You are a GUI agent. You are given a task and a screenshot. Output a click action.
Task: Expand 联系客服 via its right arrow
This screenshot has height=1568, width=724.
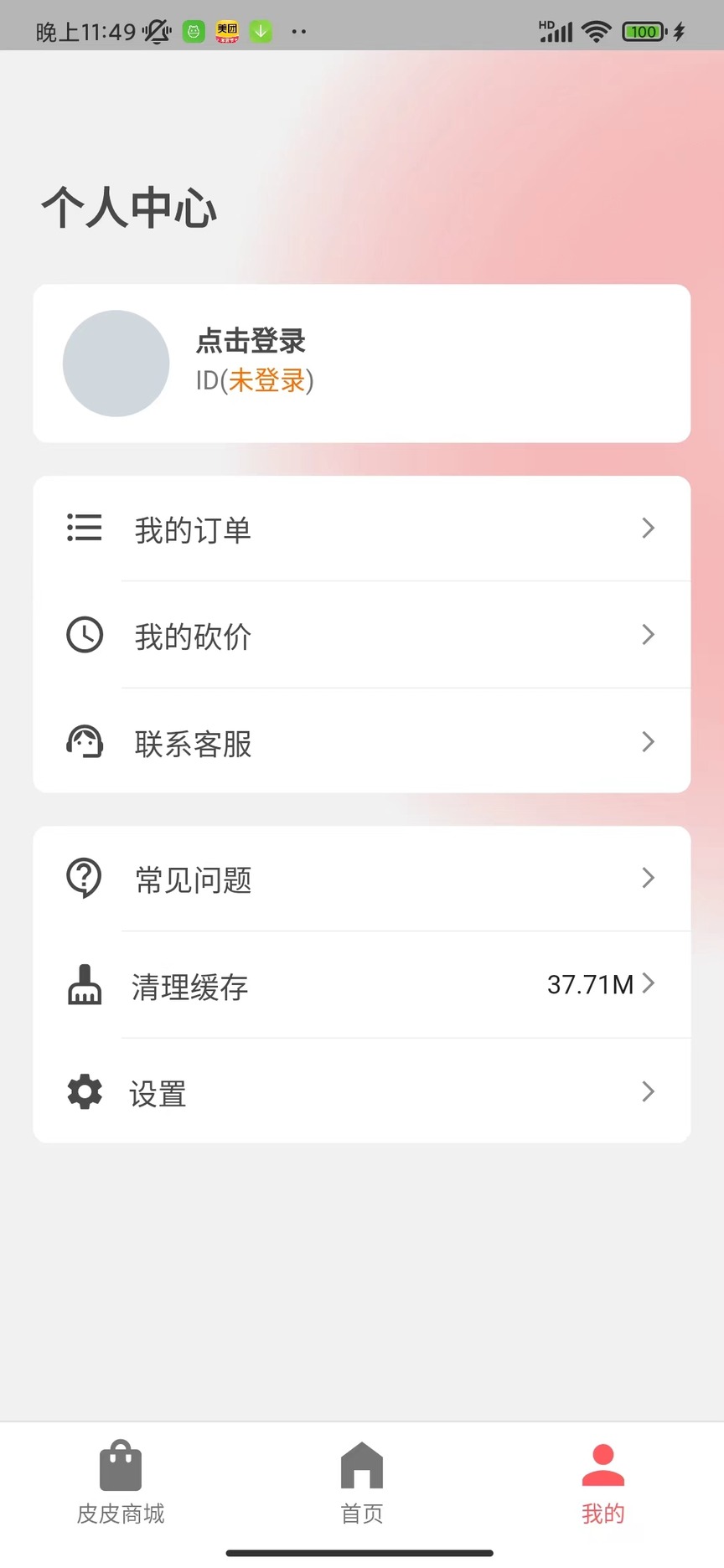coord(647,741)
